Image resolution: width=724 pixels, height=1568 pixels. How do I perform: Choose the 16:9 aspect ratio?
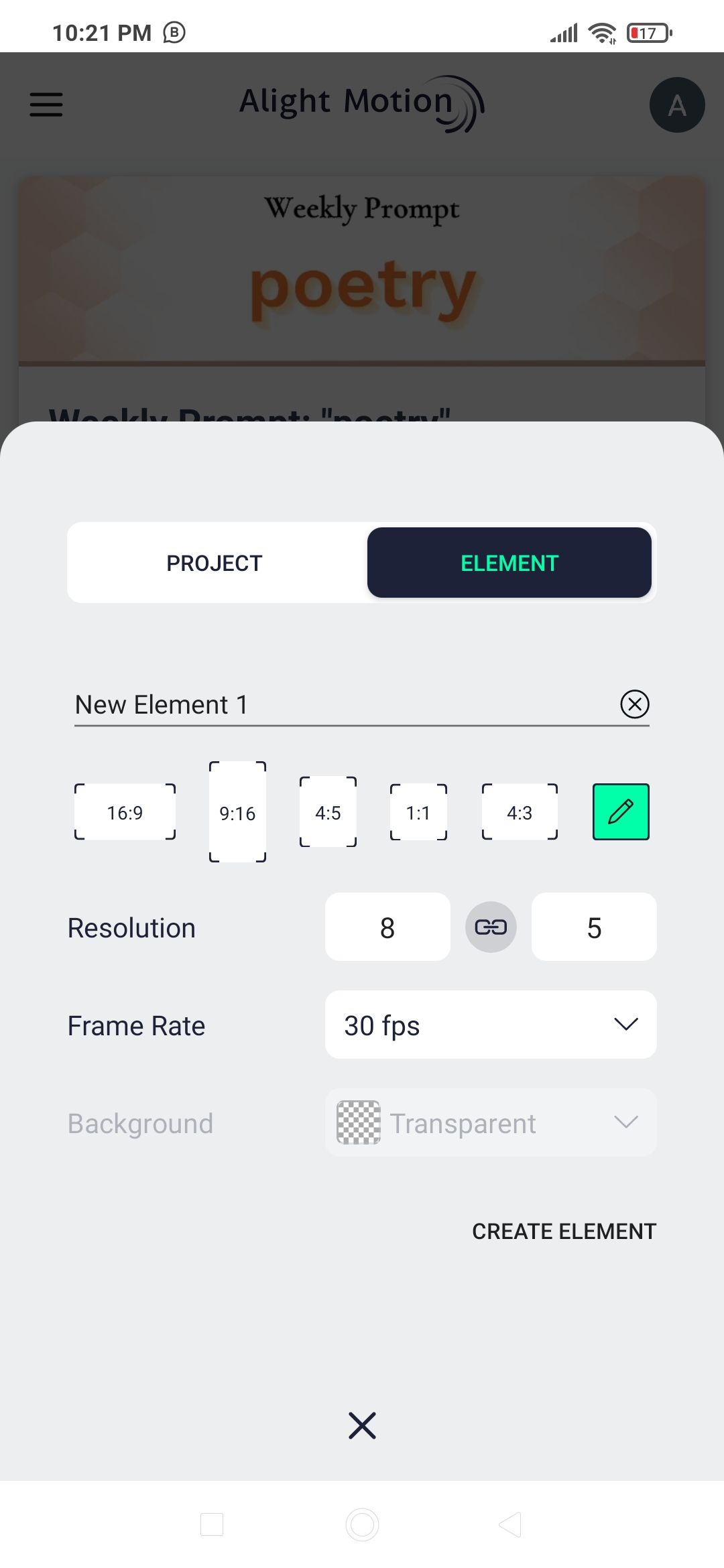point(125,812)
